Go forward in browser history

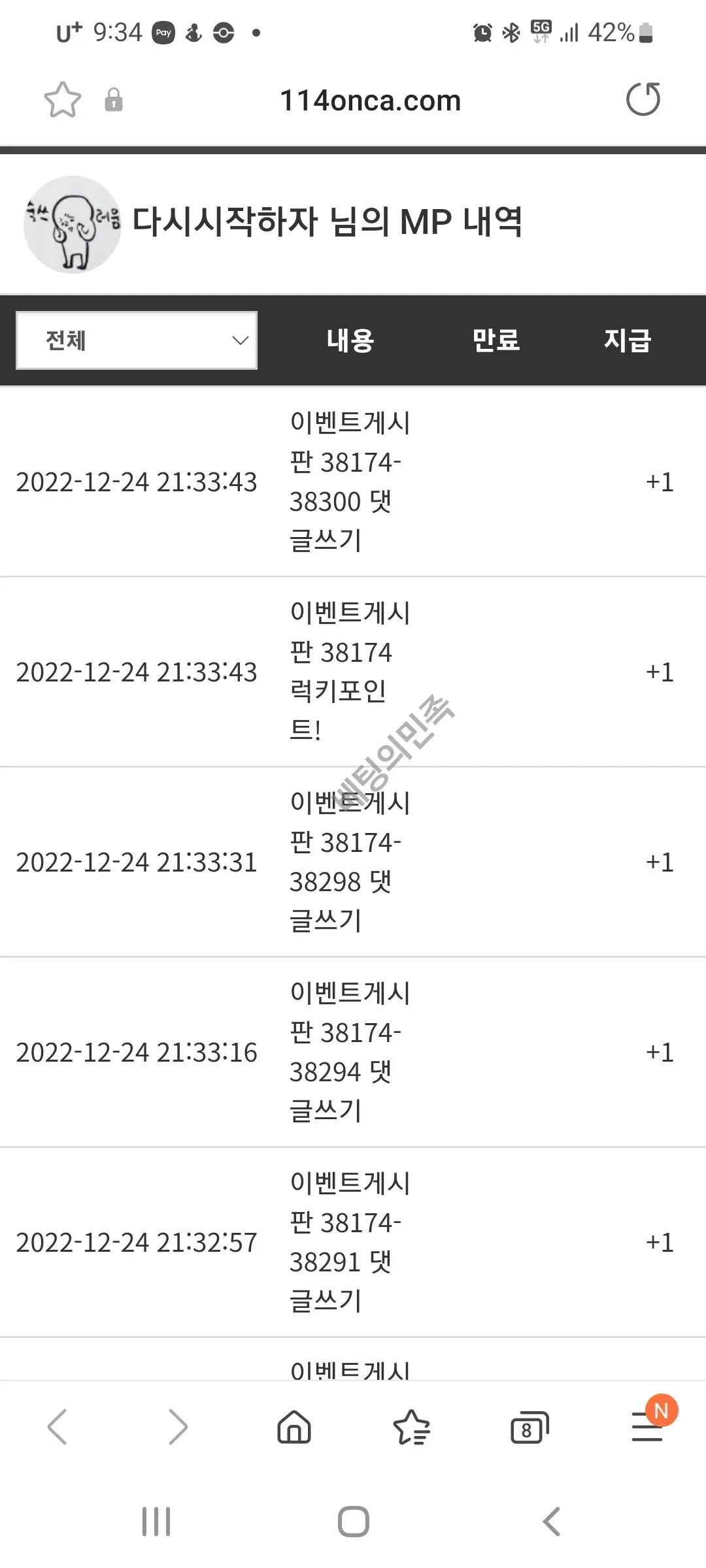177,1427
